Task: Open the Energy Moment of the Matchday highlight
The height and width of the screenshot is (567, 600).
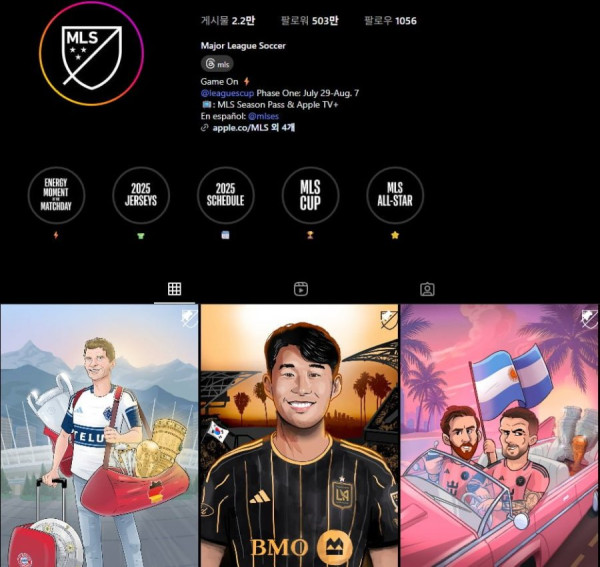Action: (57, 195)
